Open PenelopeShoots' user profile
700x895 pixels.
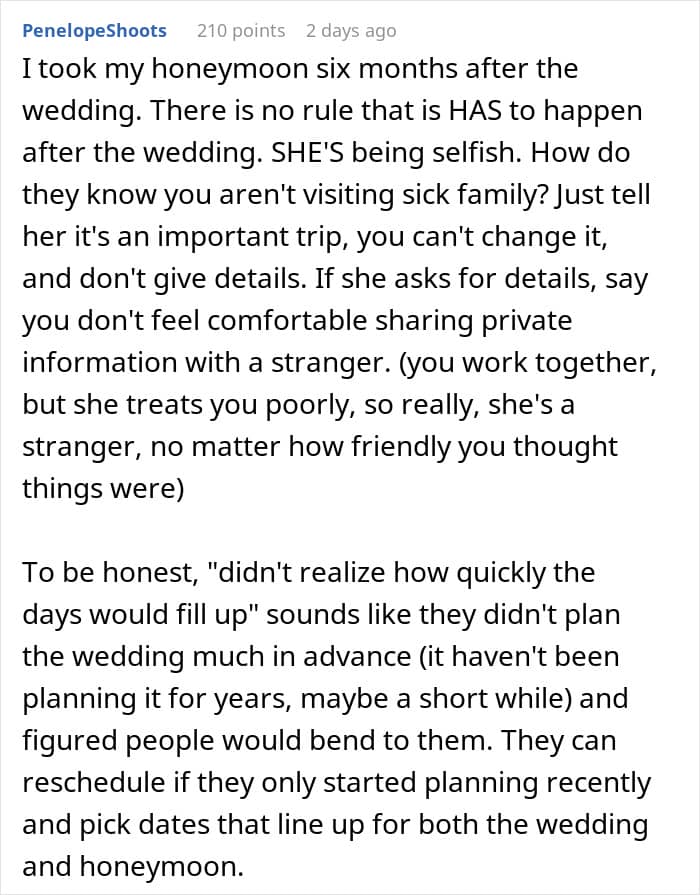(94, 31)
